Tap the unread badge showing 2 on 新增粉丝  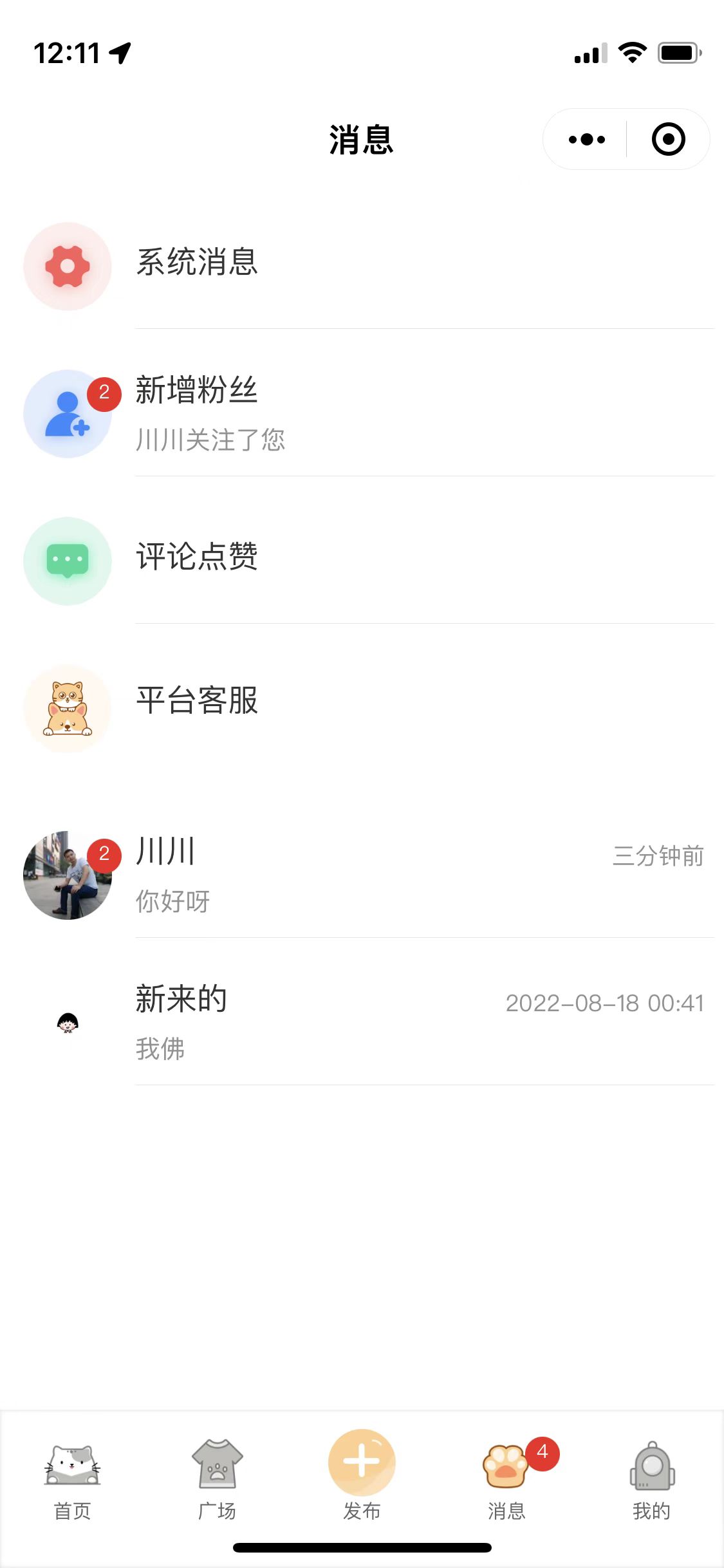coord(103,393)
